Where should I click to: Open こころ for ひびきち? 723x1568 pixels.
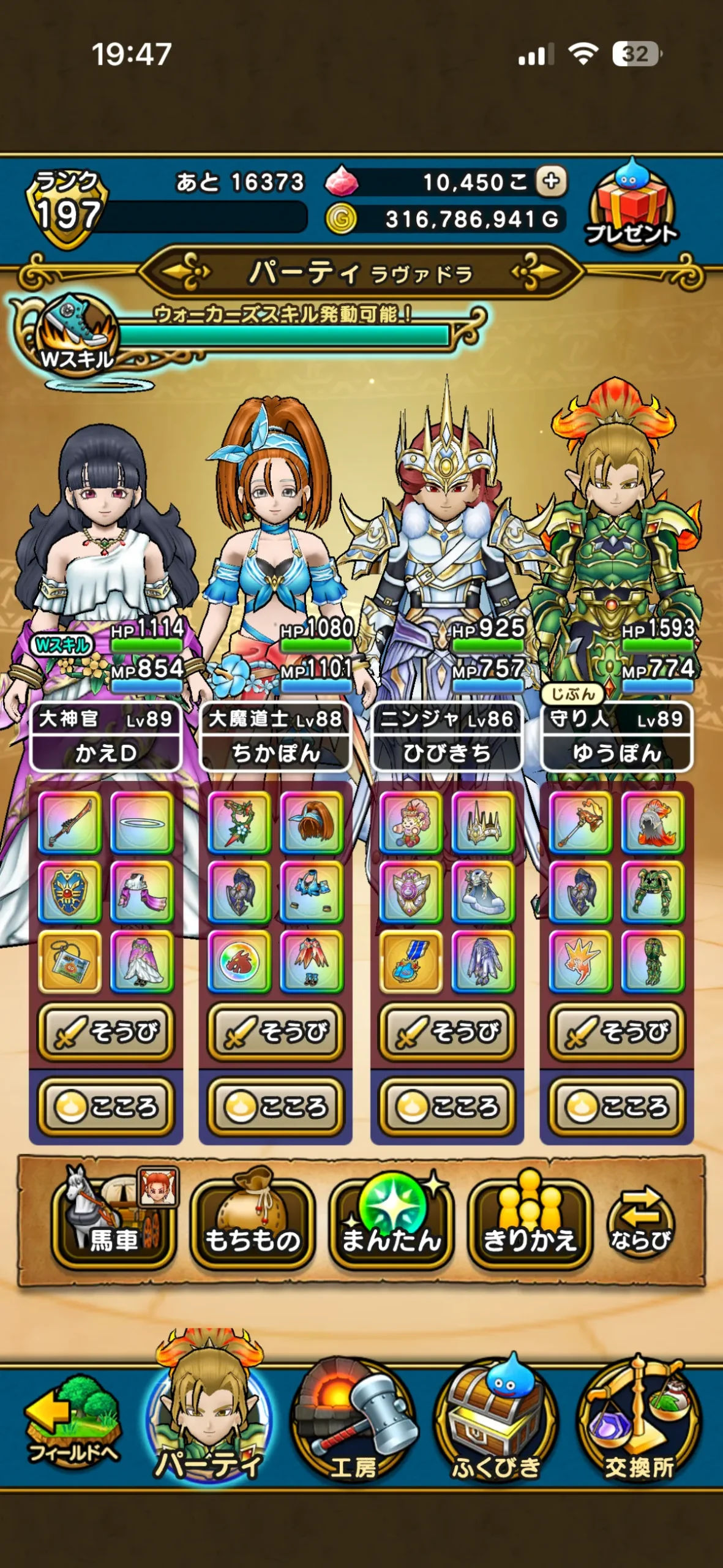(447, 1107)
